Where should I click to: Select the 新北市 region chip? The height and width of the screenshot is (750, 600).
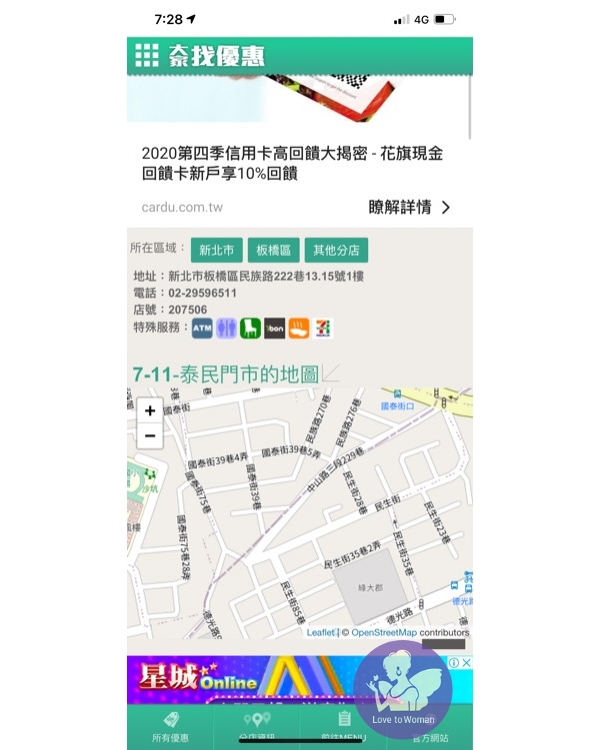pos(217,250)
